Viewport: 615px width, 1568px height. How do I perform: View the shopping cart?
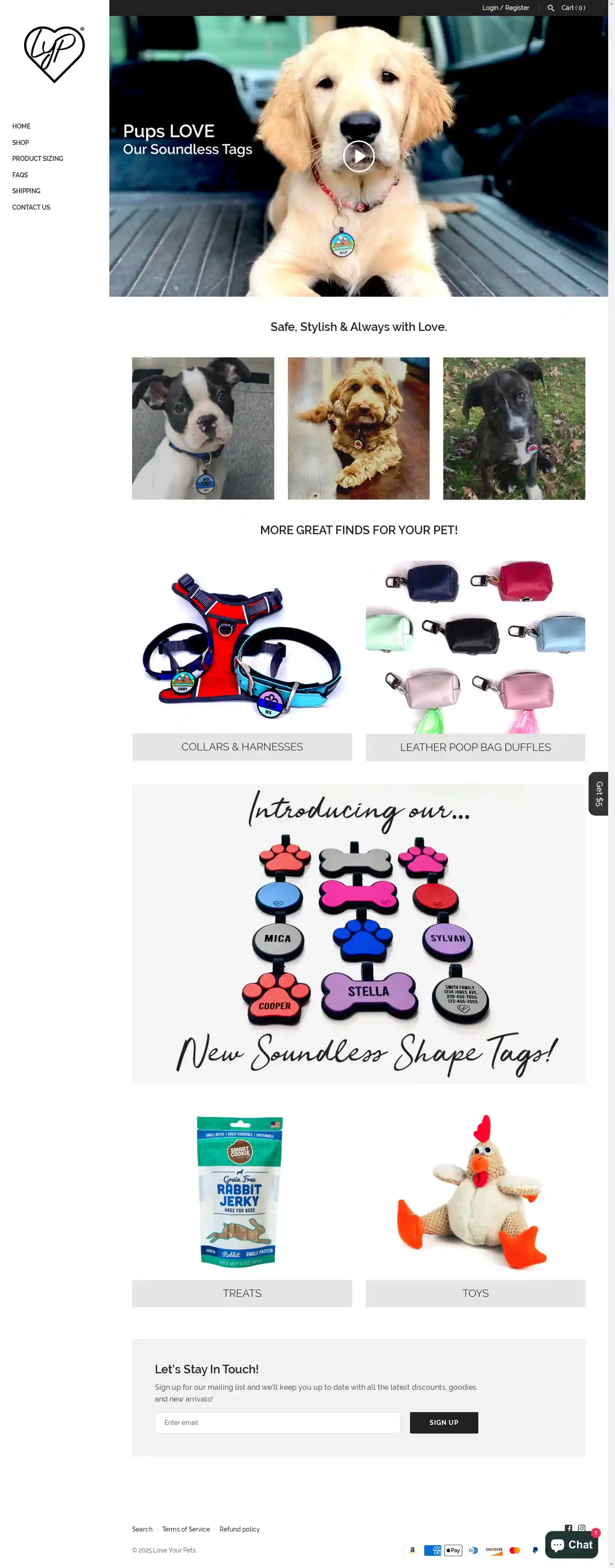click(573, 8)
